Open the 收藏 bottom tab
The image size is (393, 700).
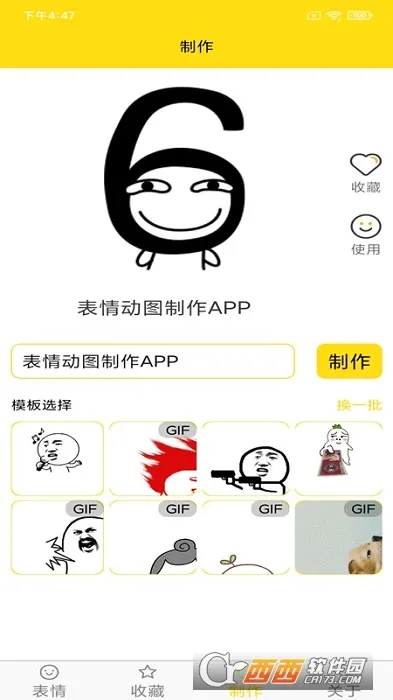click(x=147, y=681)
